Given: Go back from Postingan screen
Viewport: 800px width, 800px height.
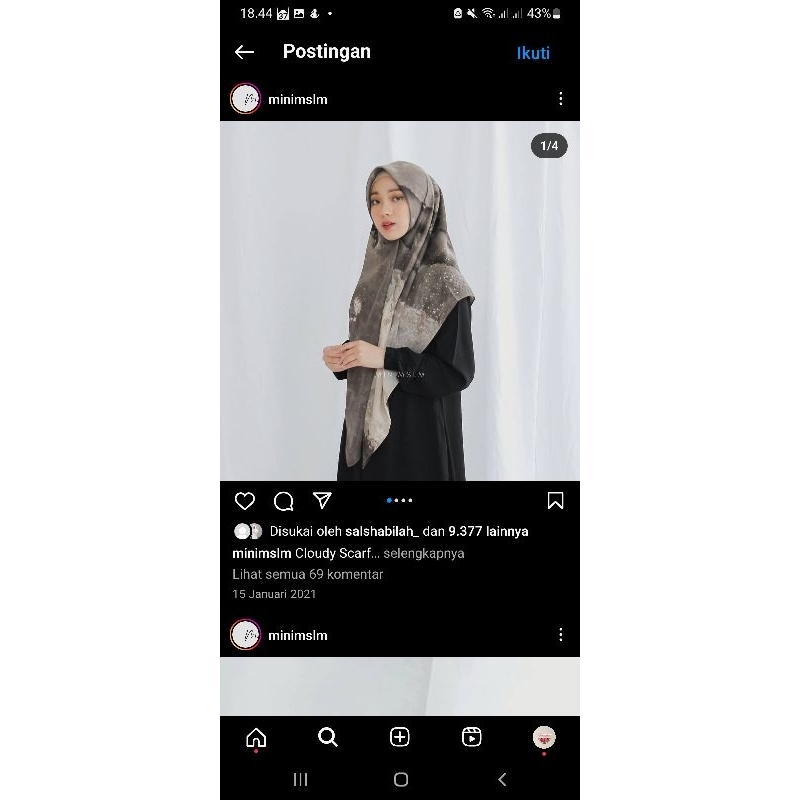Looking at the screenshot, I should 244,52.
